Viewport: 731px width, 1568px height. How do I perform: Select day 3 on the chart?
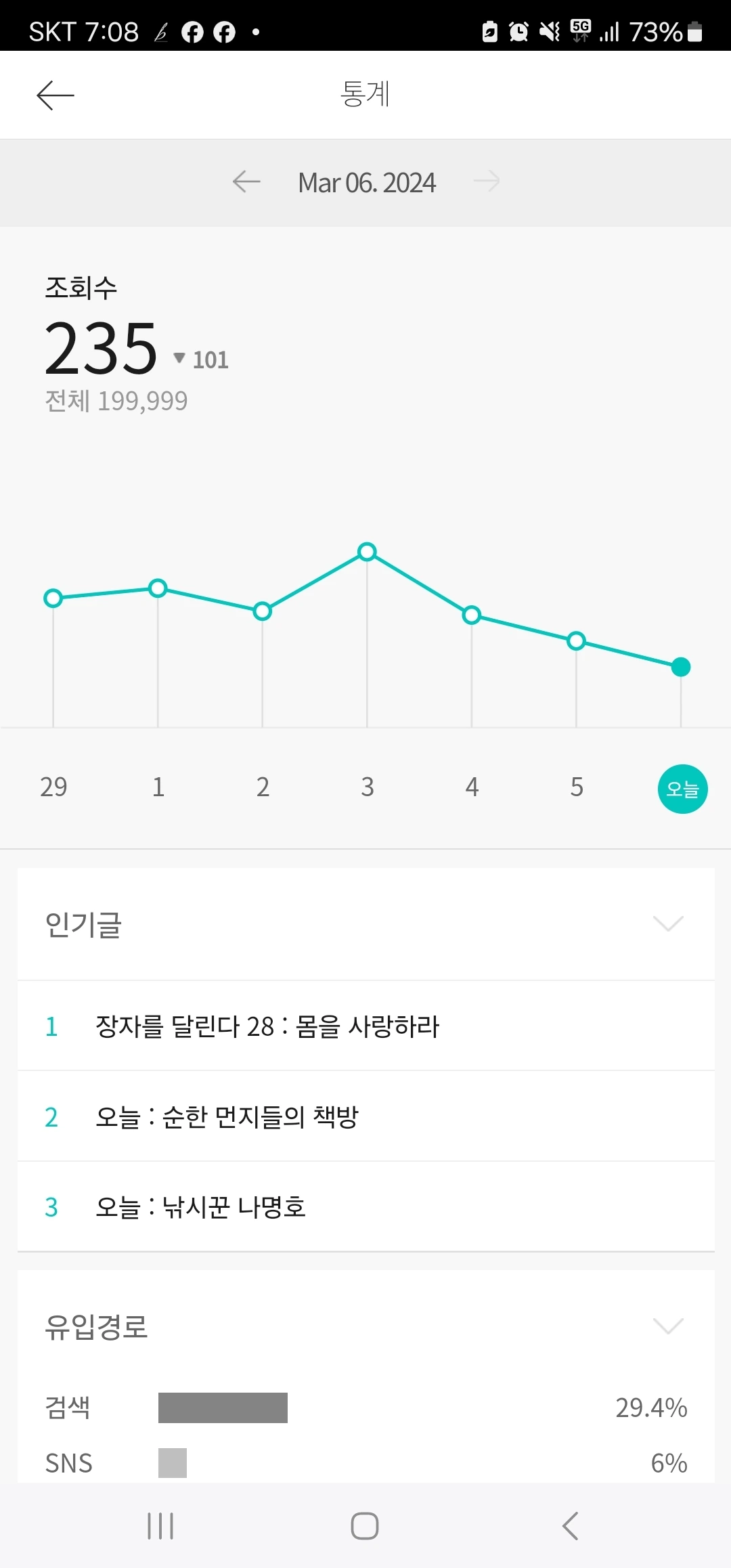coord(367,787)
